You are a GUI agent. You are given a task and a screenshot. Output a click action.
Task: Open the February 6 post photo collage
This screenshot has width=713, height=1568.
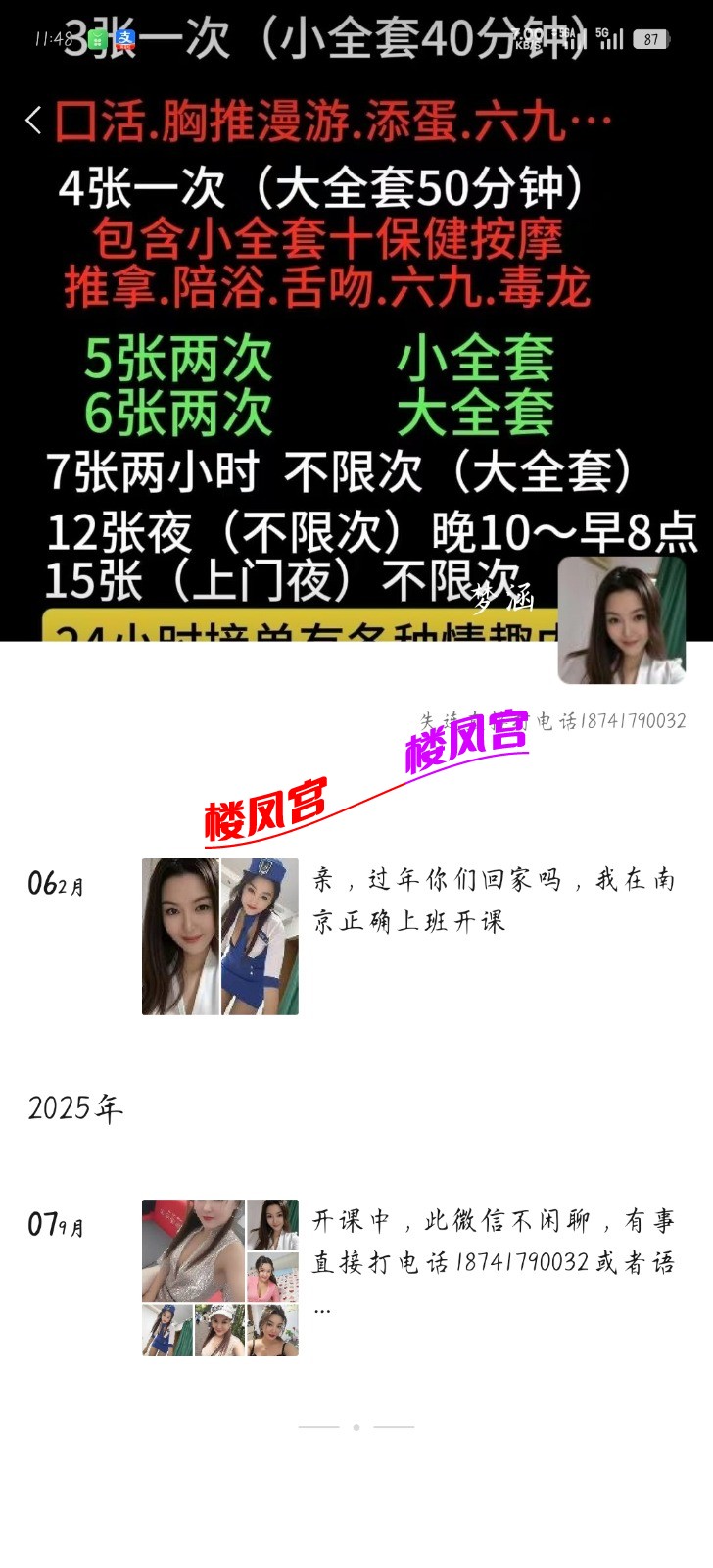click(x=219, y=936)
